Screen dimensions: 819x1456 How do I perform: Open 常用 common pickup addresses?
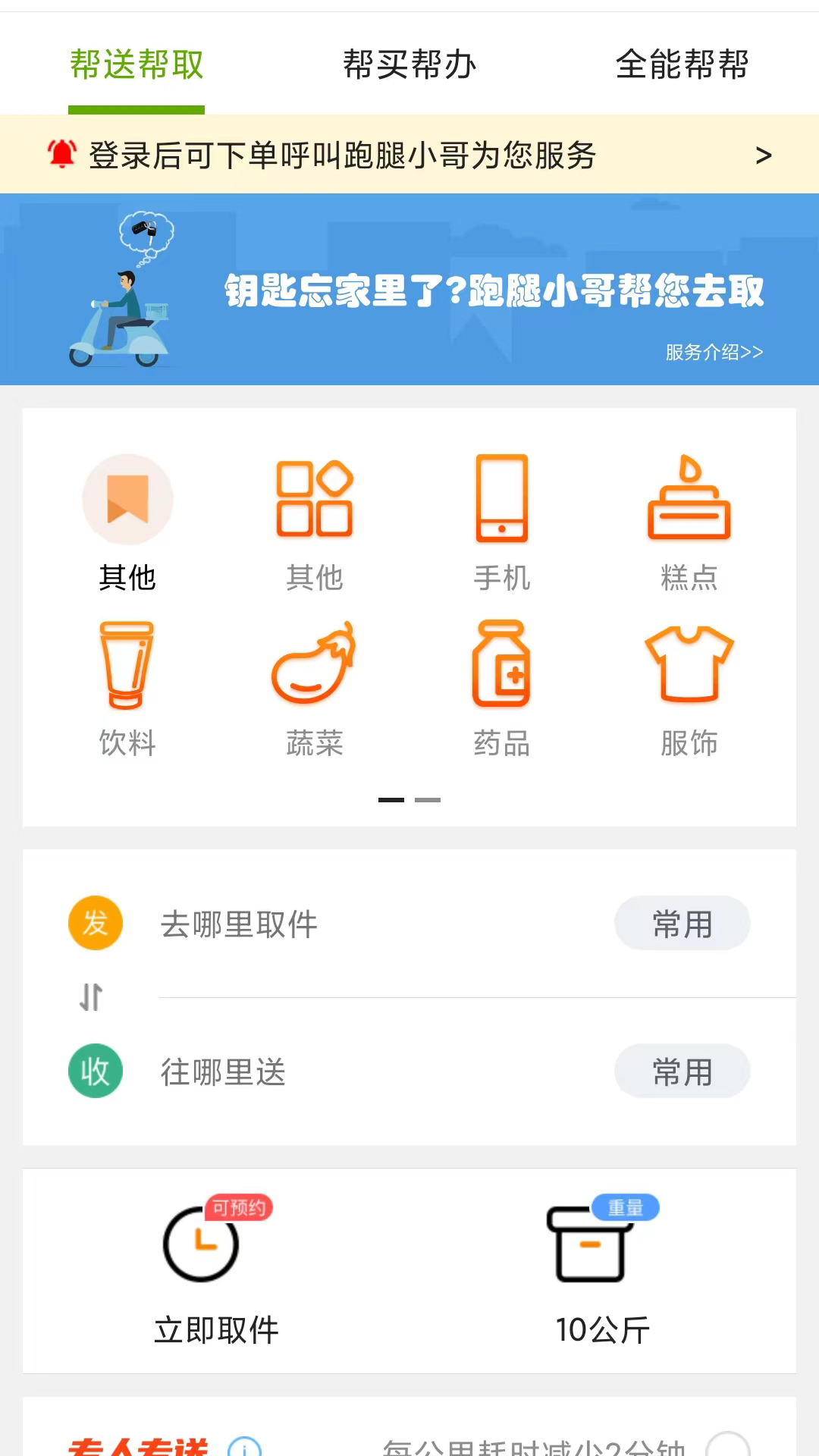pyautogui.click(x=682, y=923)
